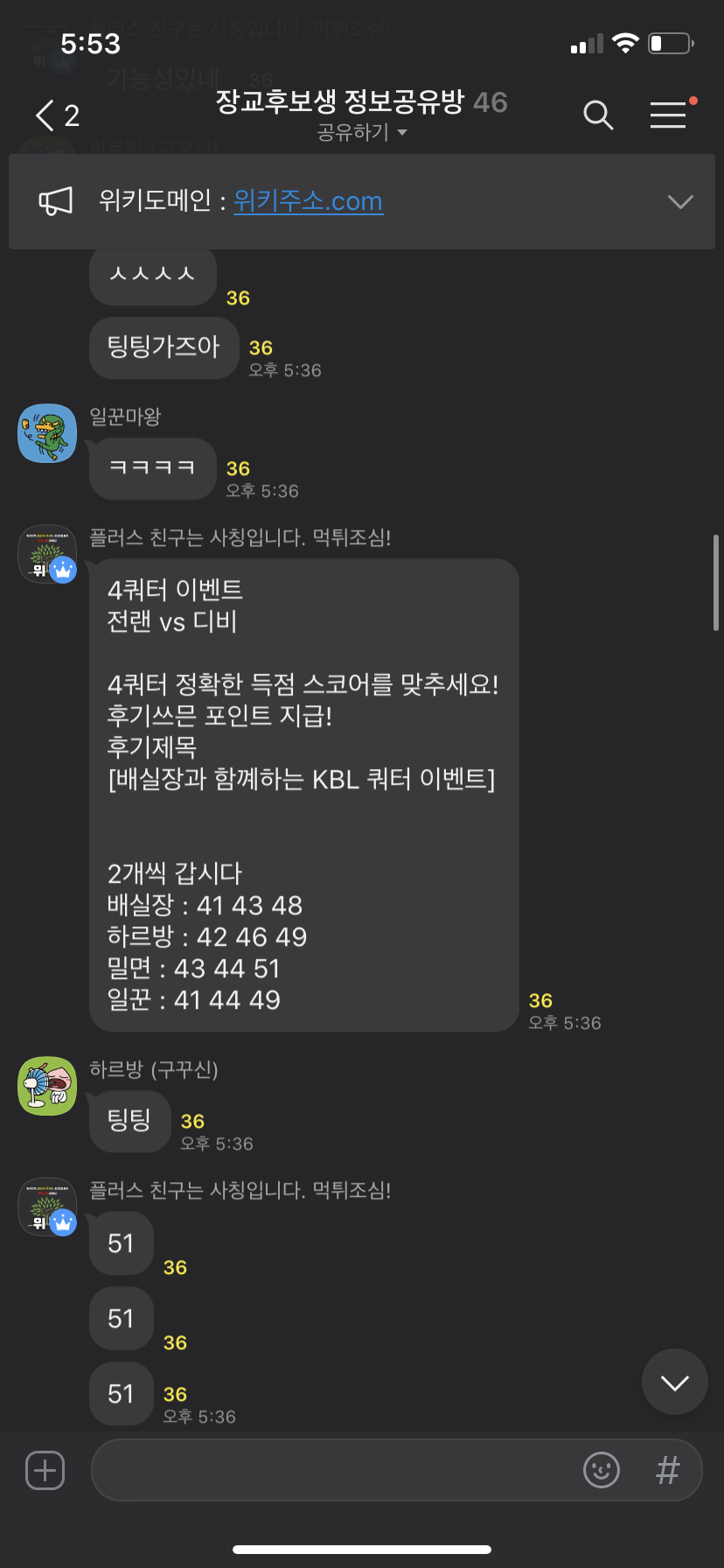Go back to the chat list
This screenshot has height=1568, width=724.
point(55,115)
